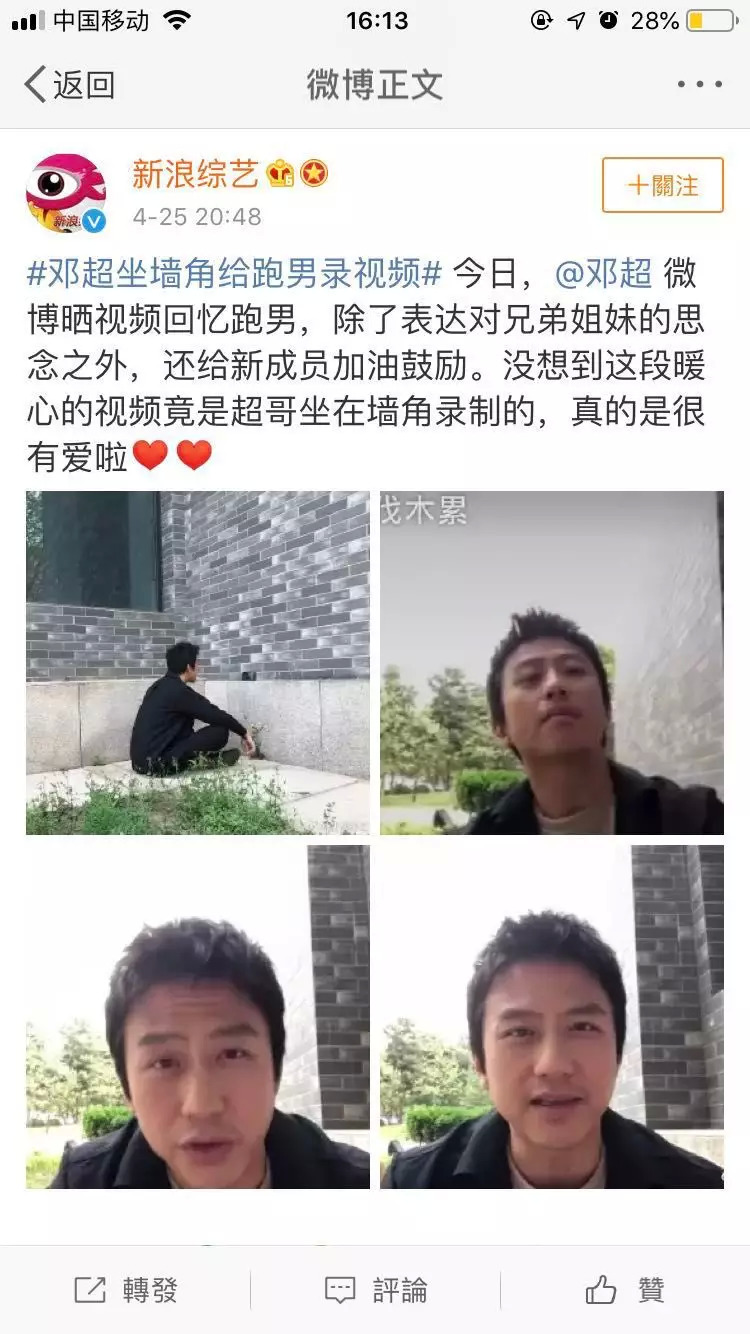Viewport: 750px width, 1334px height.
Task: Like the post with 贊
Action: [x=626, y=1290]
